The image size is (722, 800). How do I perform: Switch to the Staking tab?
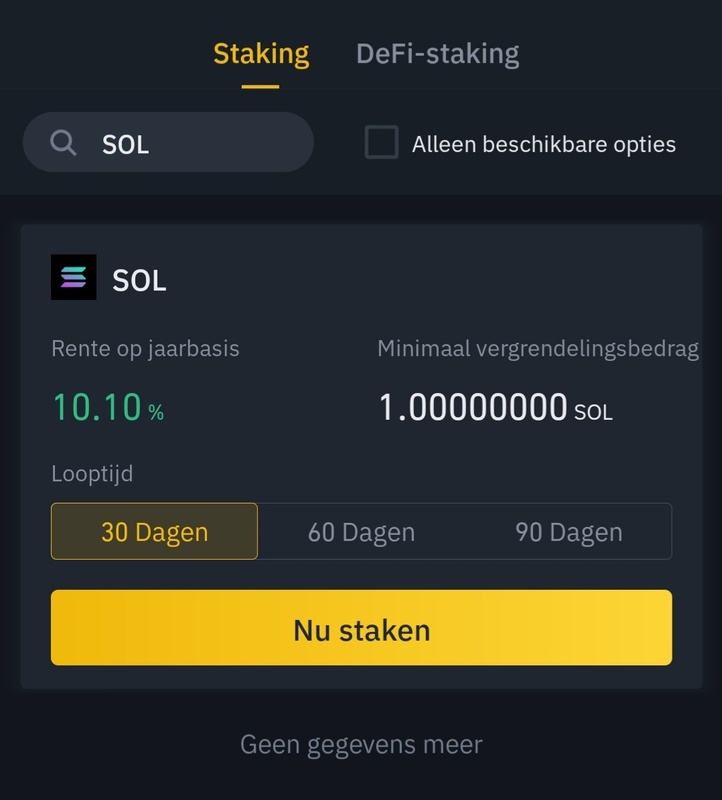click(x=260, y=53)
